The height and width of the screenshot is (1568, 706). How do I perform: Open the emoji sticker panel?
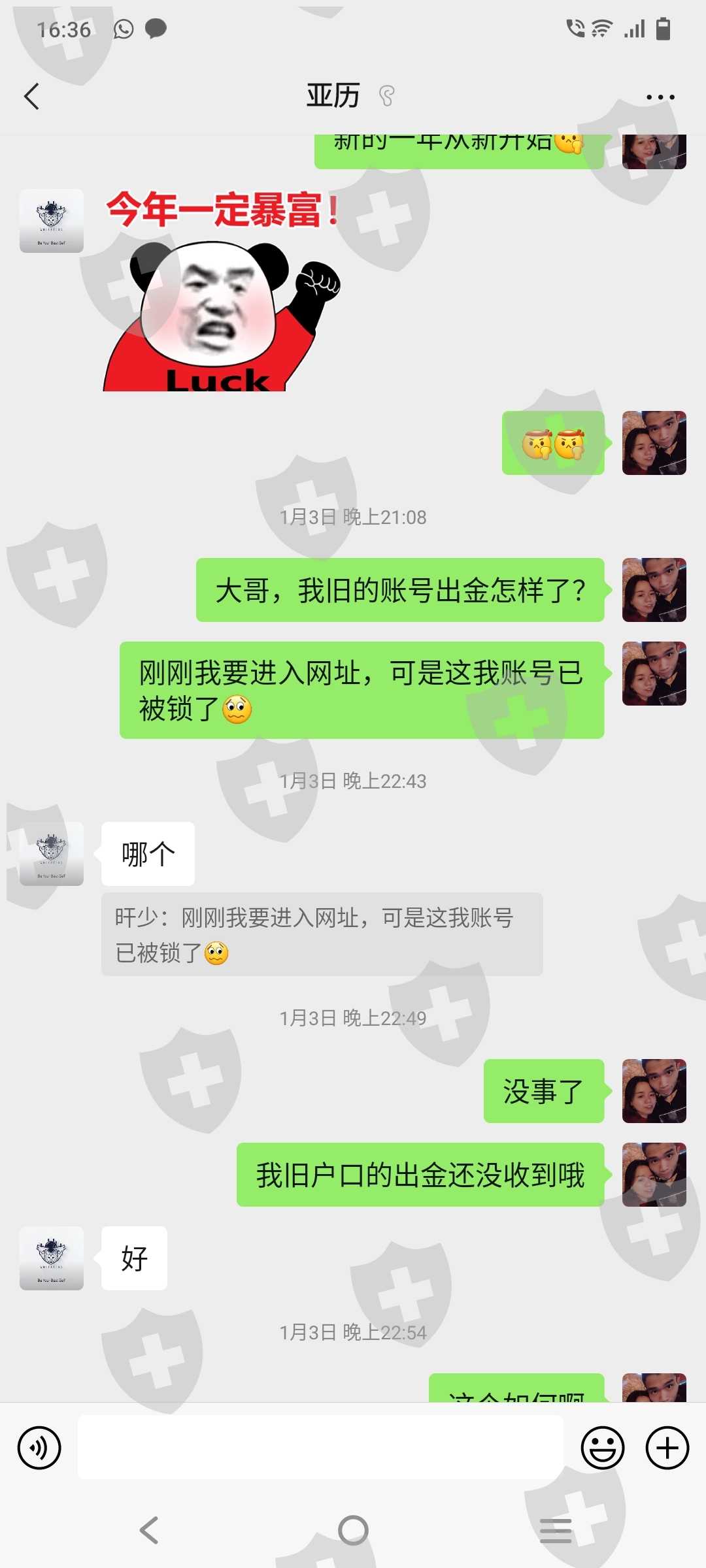tap(602, 1448)
